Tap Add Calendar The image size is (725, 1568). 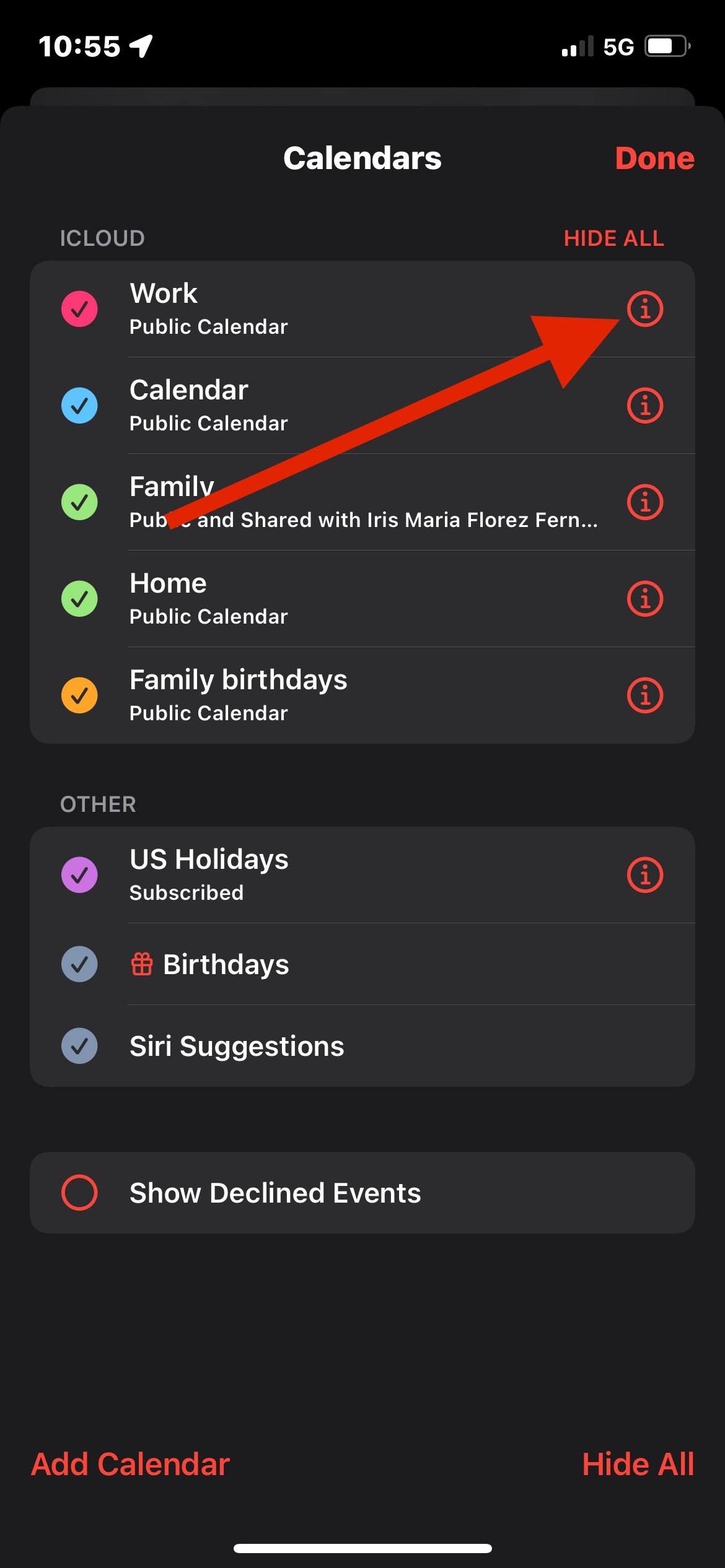[130, 1464]
